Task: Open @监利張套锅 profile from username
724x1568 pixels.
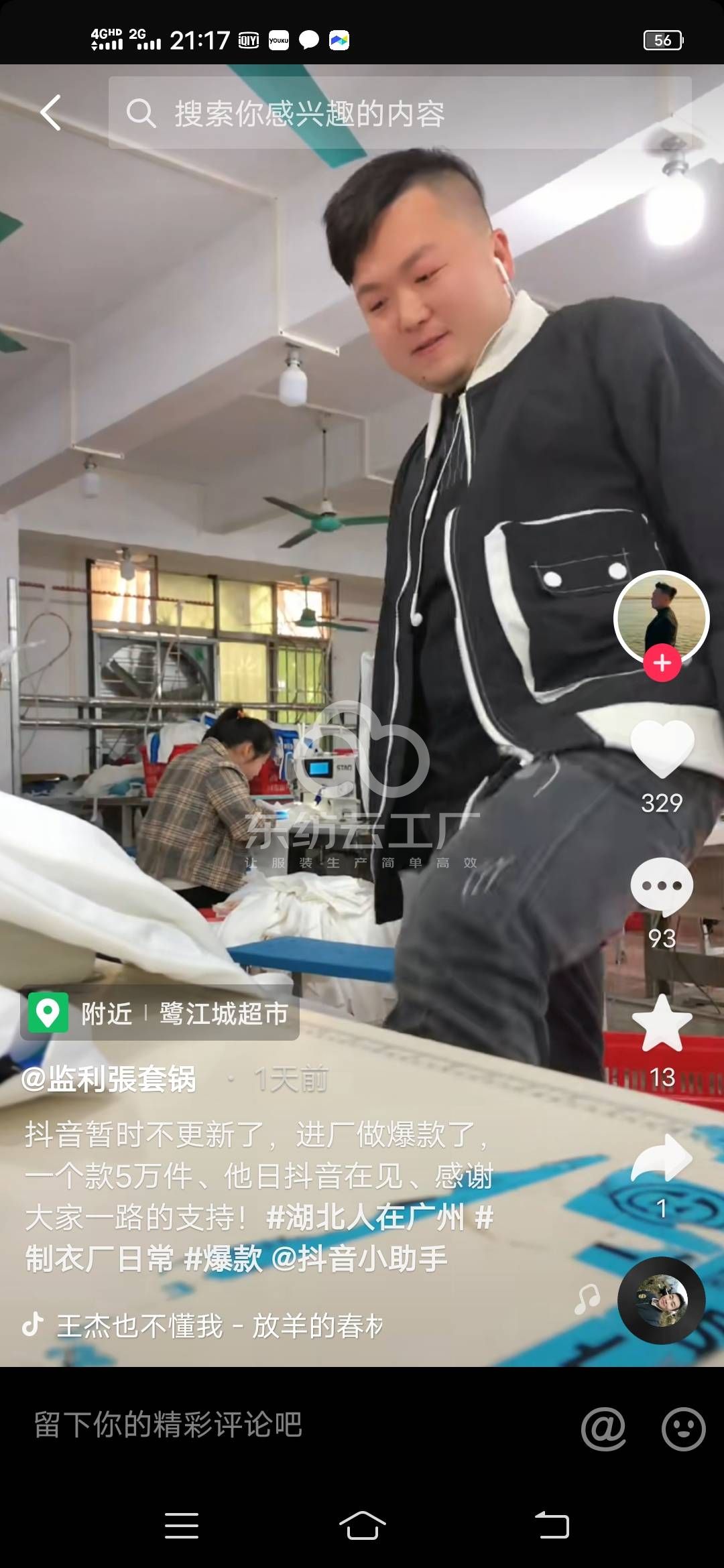Action: (x=109, y=1080)
